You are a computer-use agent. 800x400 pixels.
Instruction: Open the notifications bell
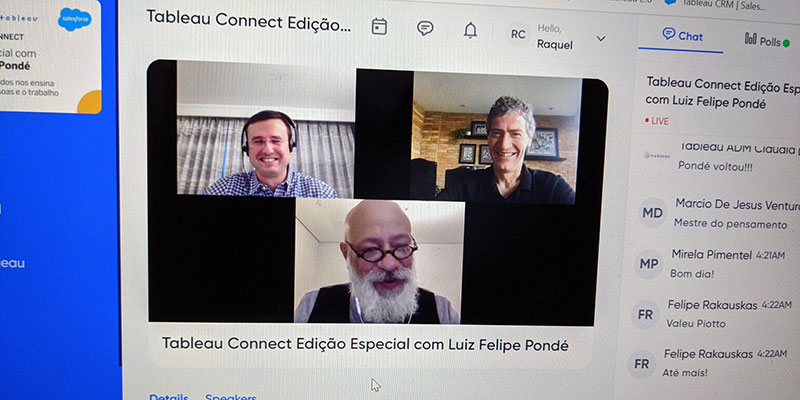470,29
